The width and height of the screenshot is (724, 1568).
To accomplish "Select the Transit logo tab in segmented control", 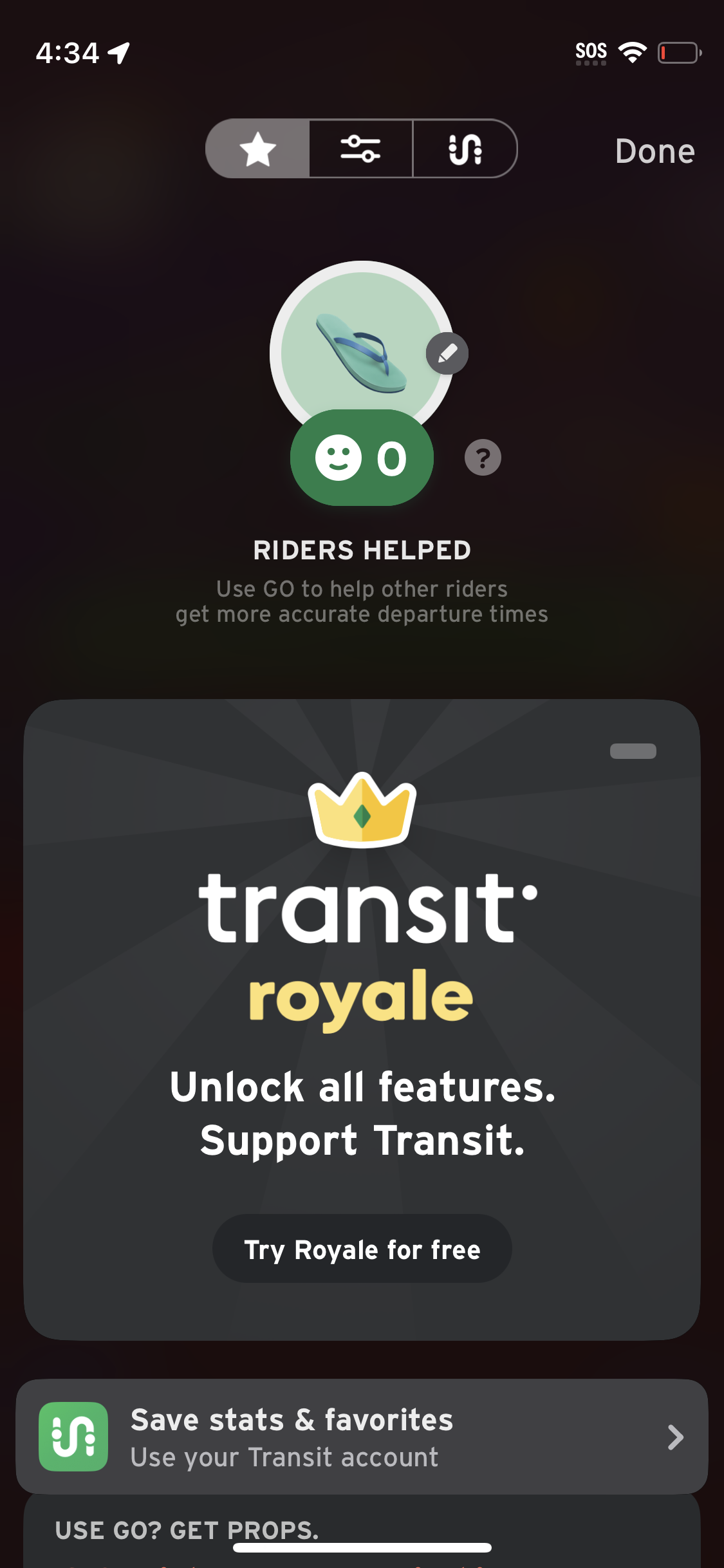I will coord(464,149).
